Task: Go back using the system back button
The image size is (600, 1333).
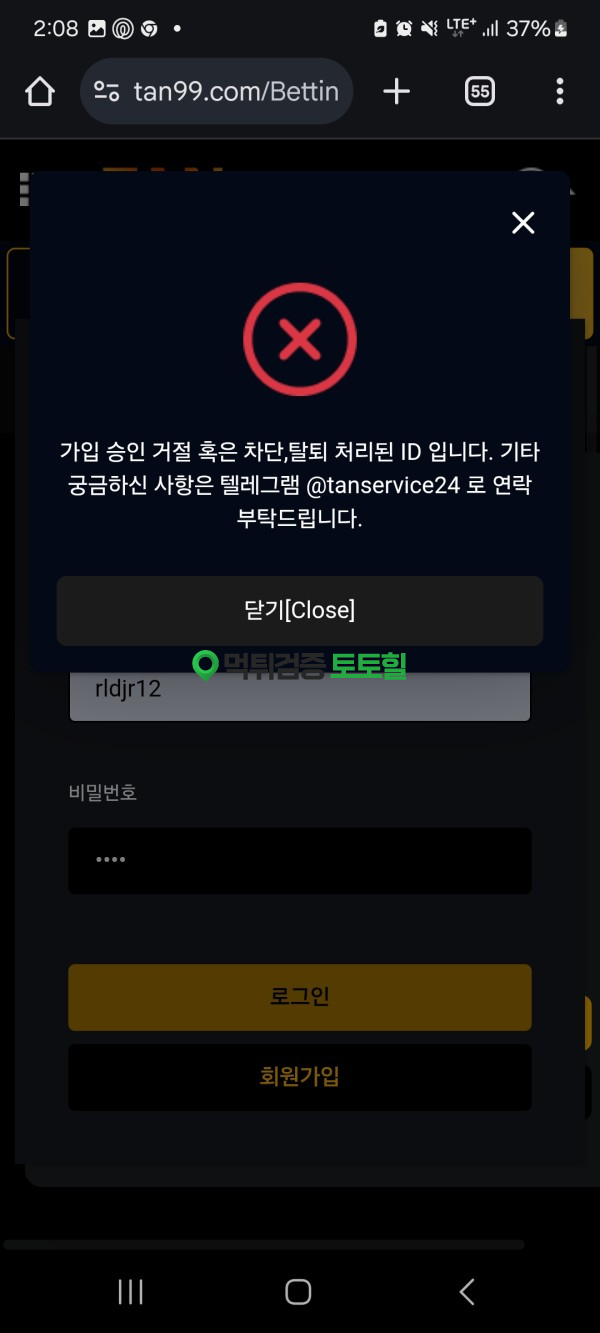Action: tap(467, 1291)
